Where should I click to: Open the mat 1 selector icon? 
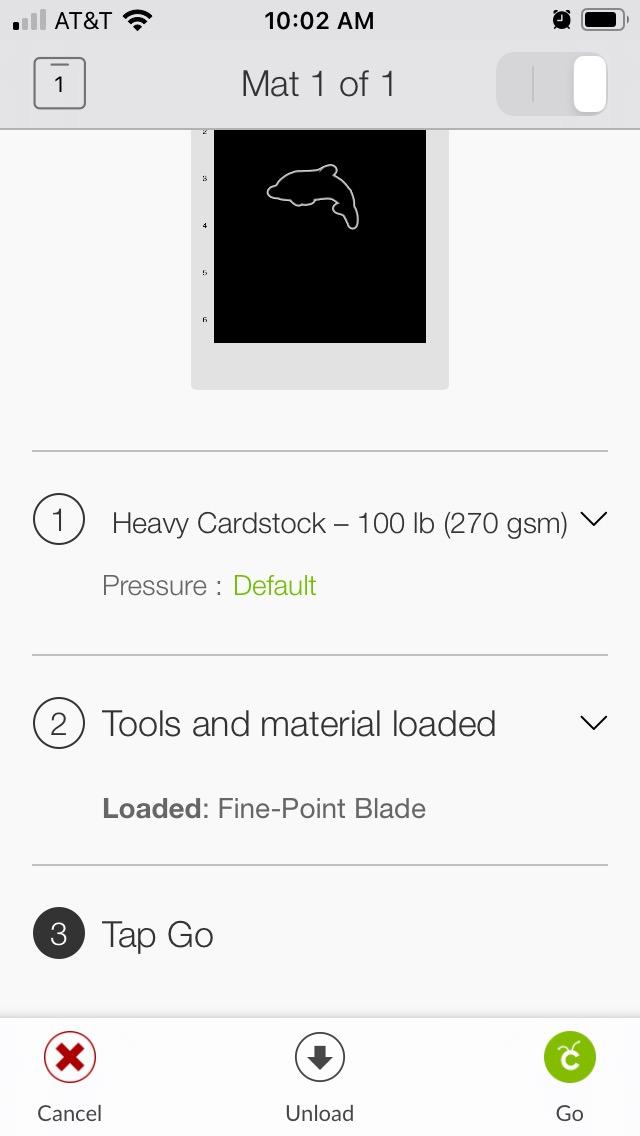pos(59,84)
